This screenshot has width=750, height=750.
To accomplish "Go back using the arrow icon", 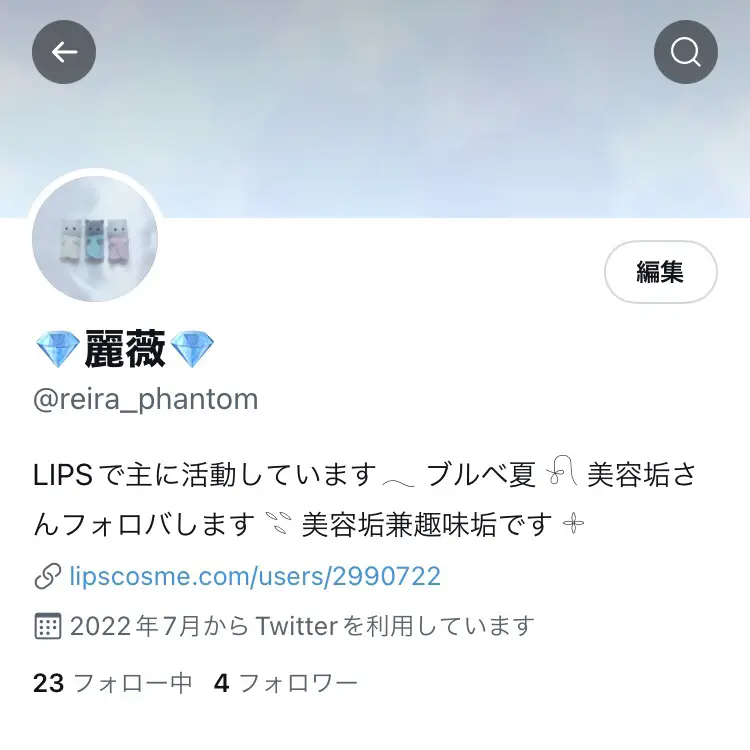I will (x=64, y=52).
